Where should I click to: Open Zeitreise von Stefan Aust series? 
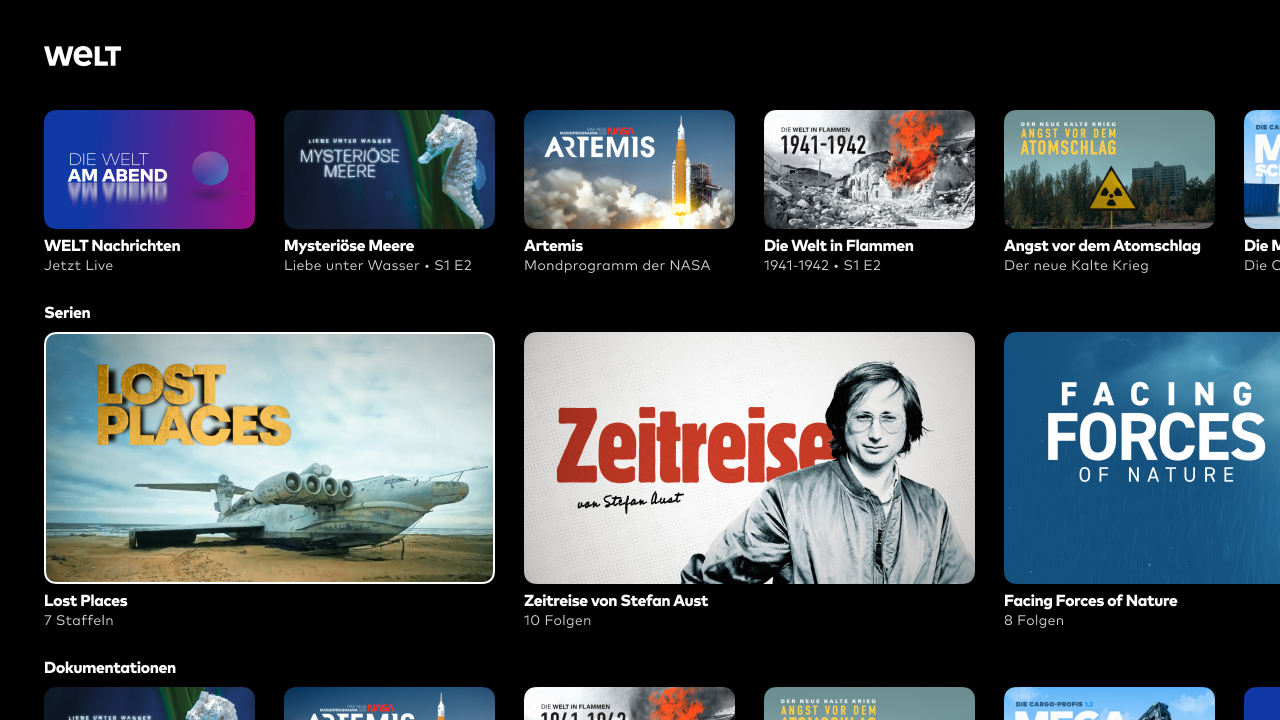(x=749, y=458)
